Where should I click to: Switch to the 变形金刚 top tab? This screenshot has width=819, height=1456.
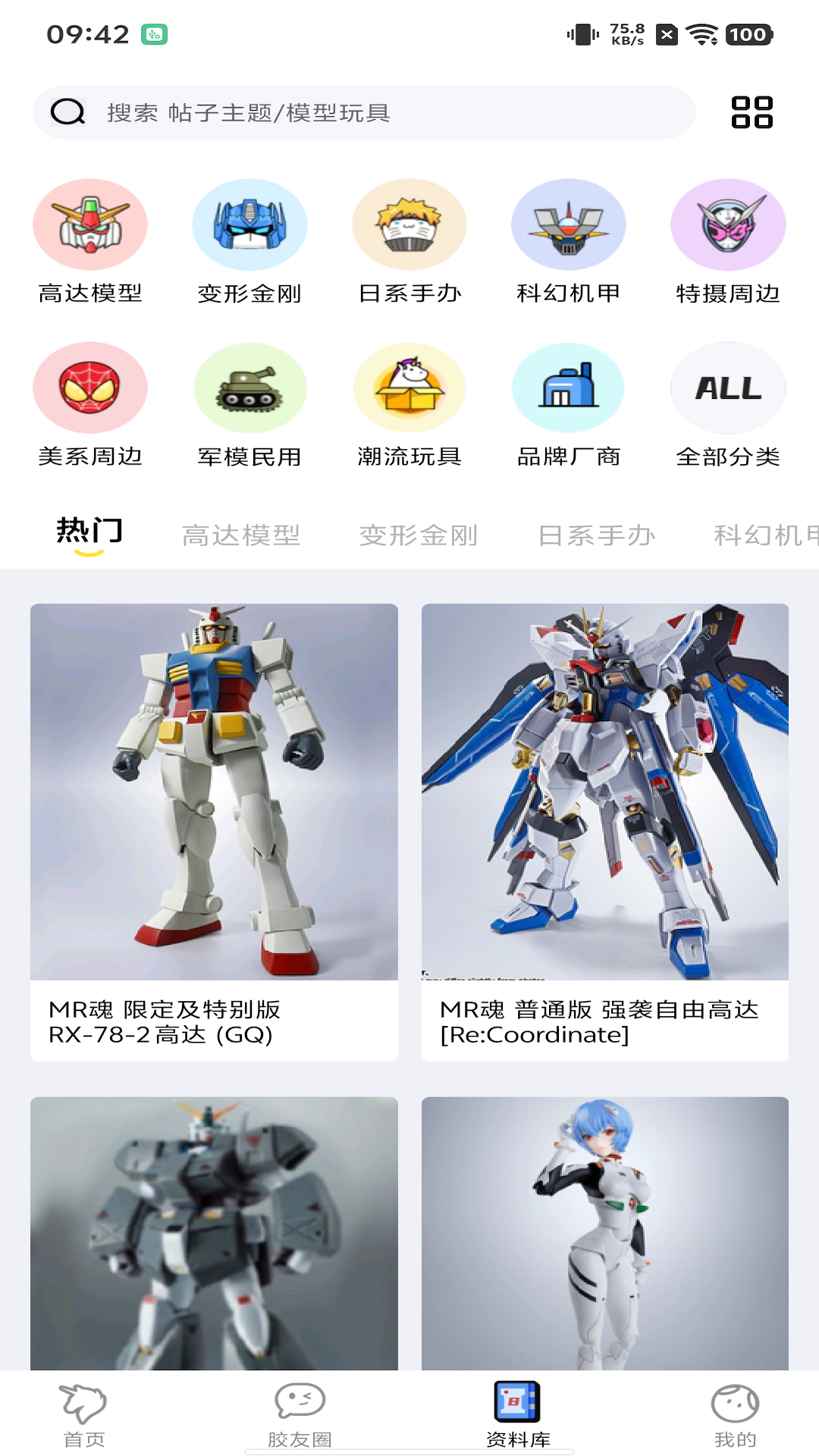pos(419,535)
